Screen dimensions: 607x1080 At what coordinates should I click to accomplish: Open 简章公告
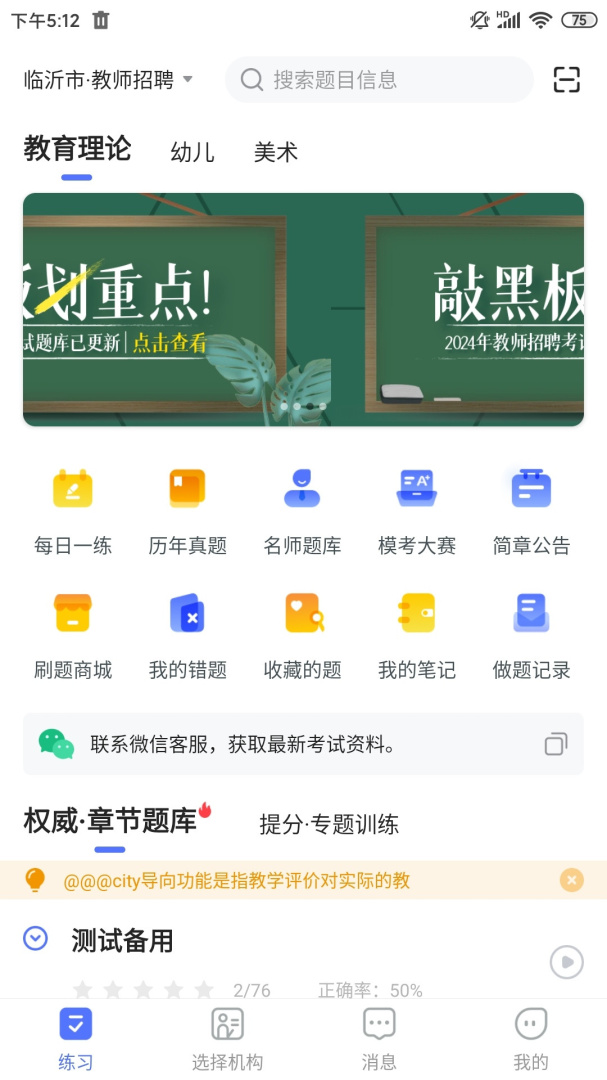531,510
